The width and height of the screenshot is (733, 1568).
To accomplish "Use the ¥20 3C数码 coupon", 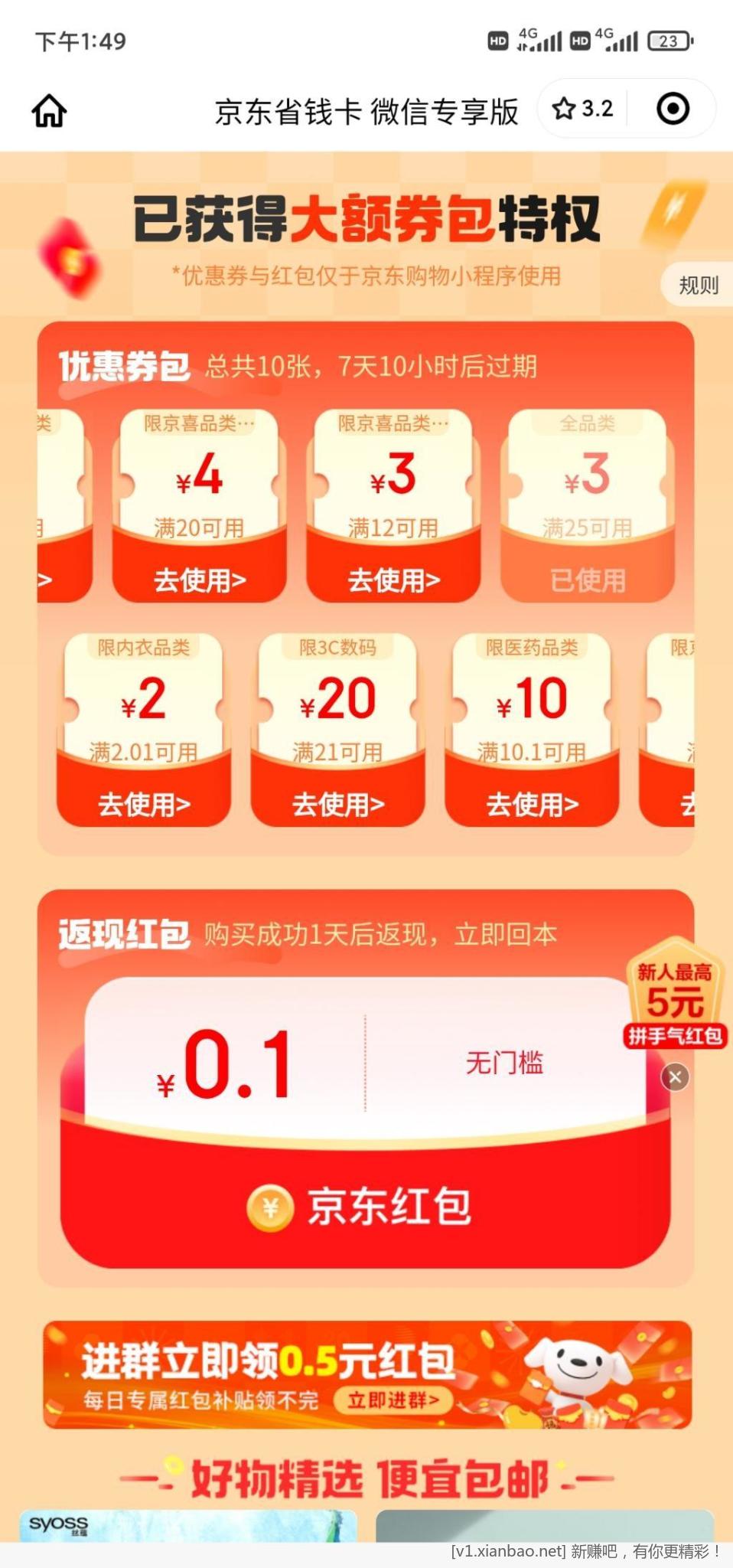I will 337,804.
